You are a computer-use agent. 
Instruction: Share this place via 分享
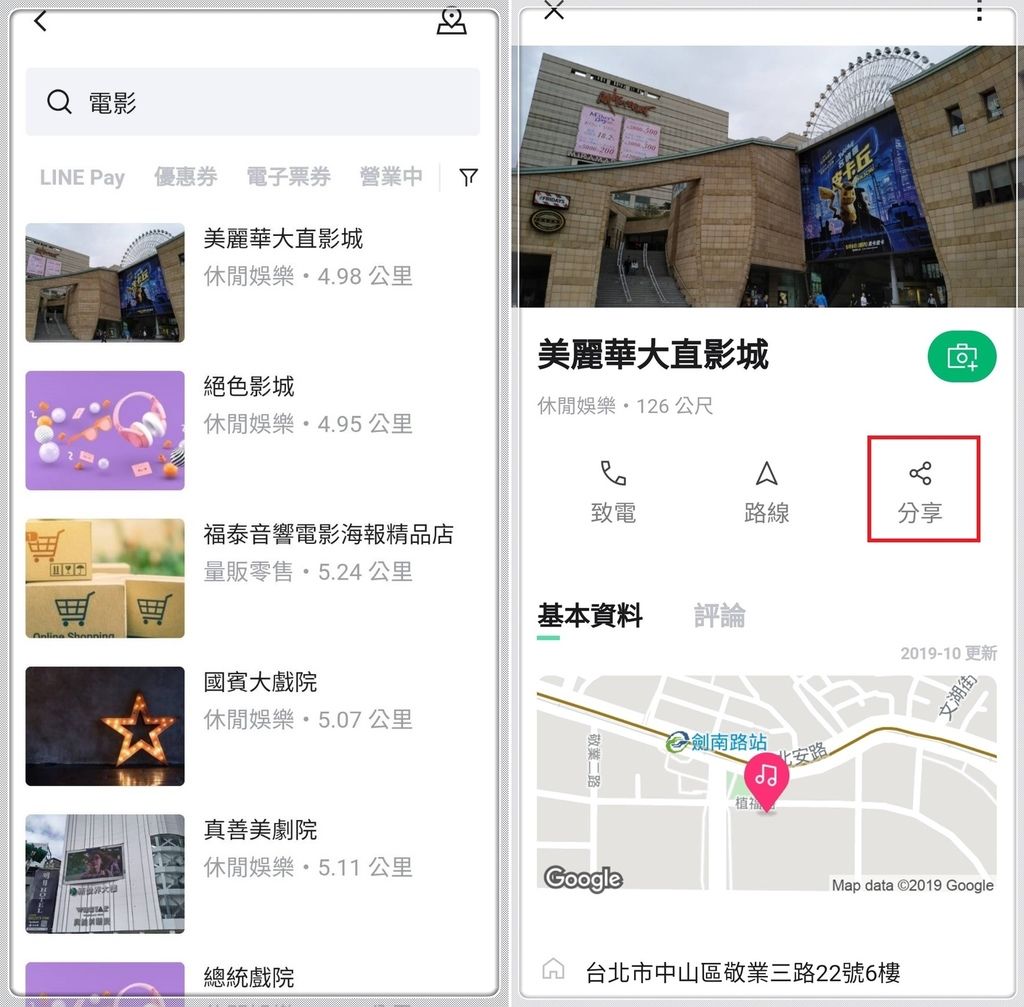pyautogui.click(x=921, y=492)
